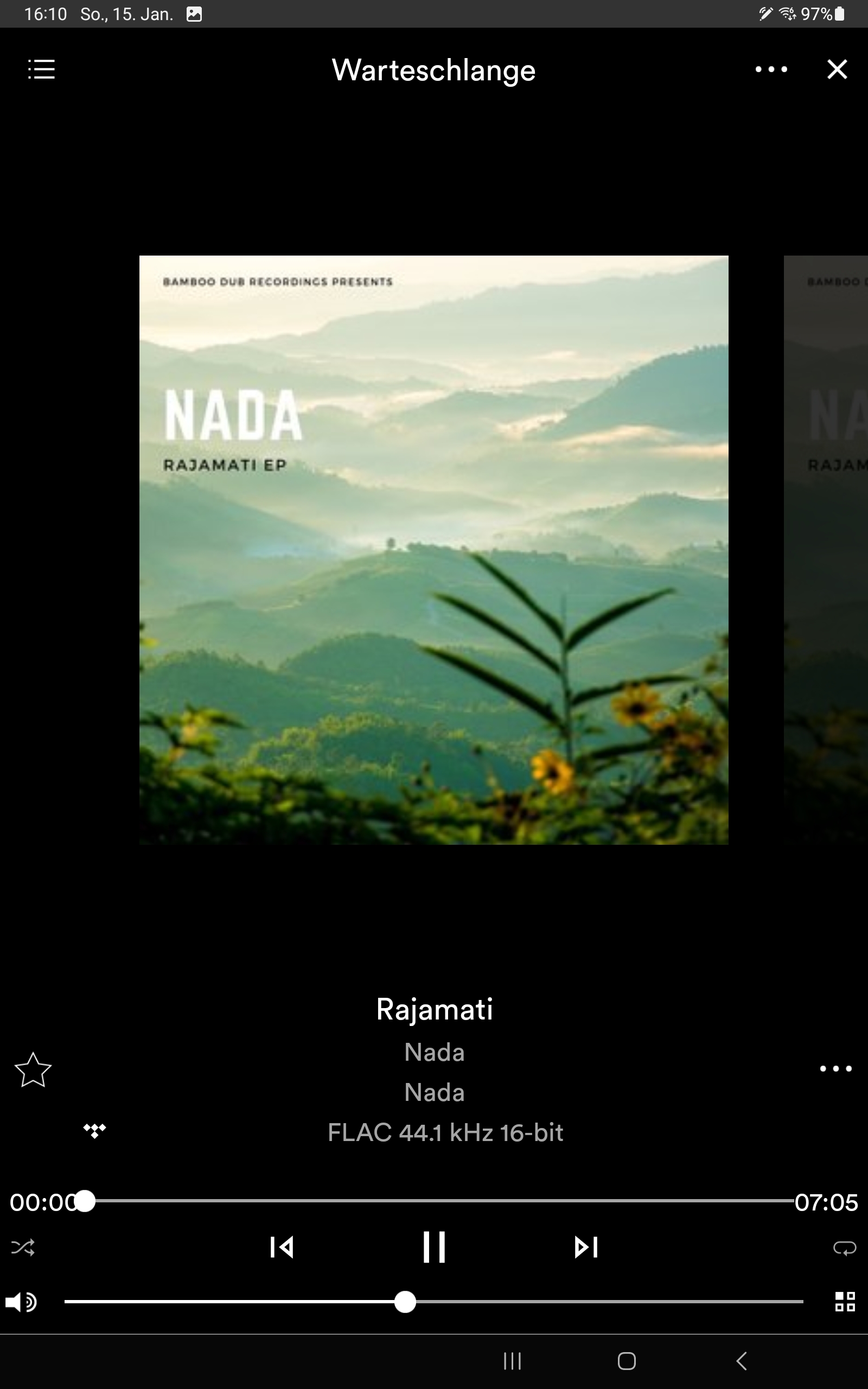Close the Warteschlange screen

coord(837,69)
